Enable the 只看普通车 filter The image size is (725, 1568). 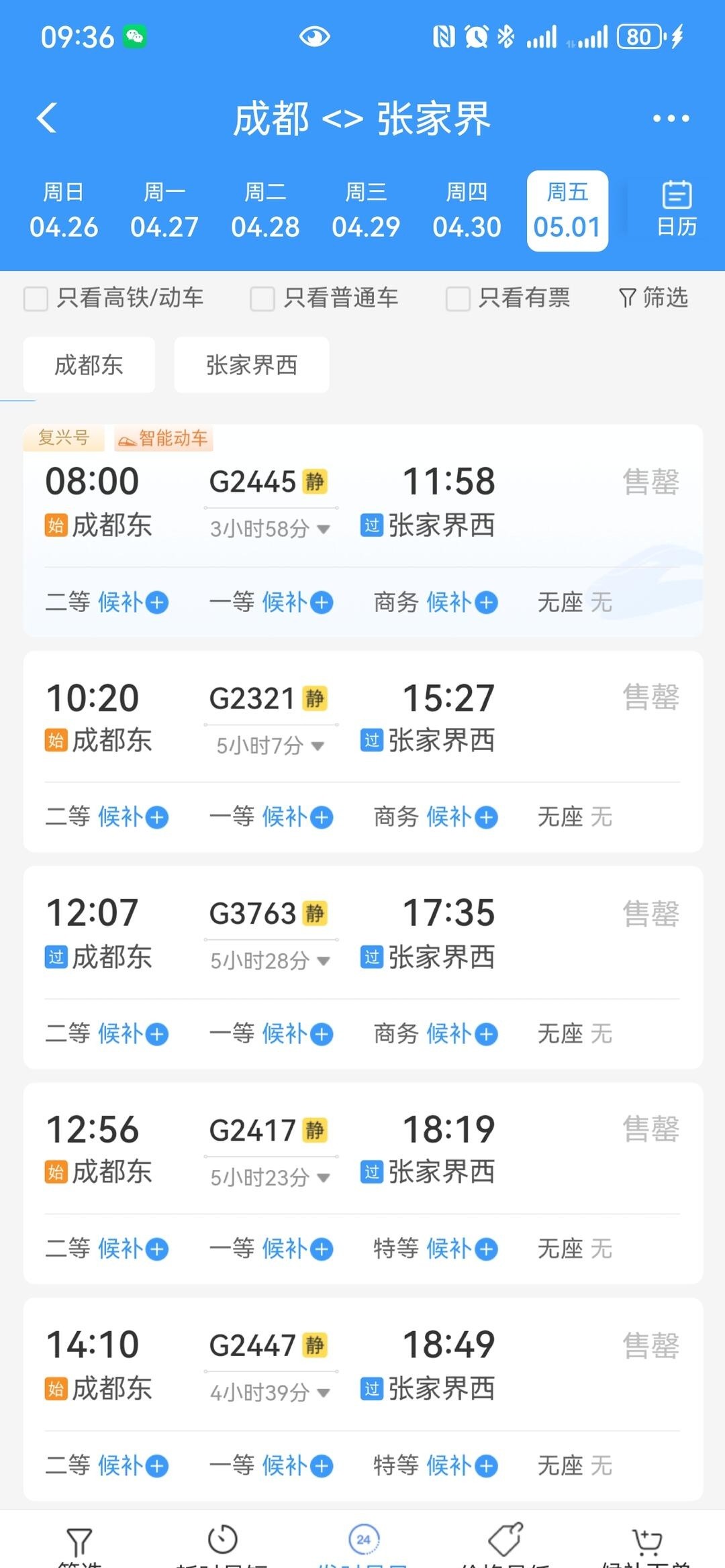(x=262, y=299)
